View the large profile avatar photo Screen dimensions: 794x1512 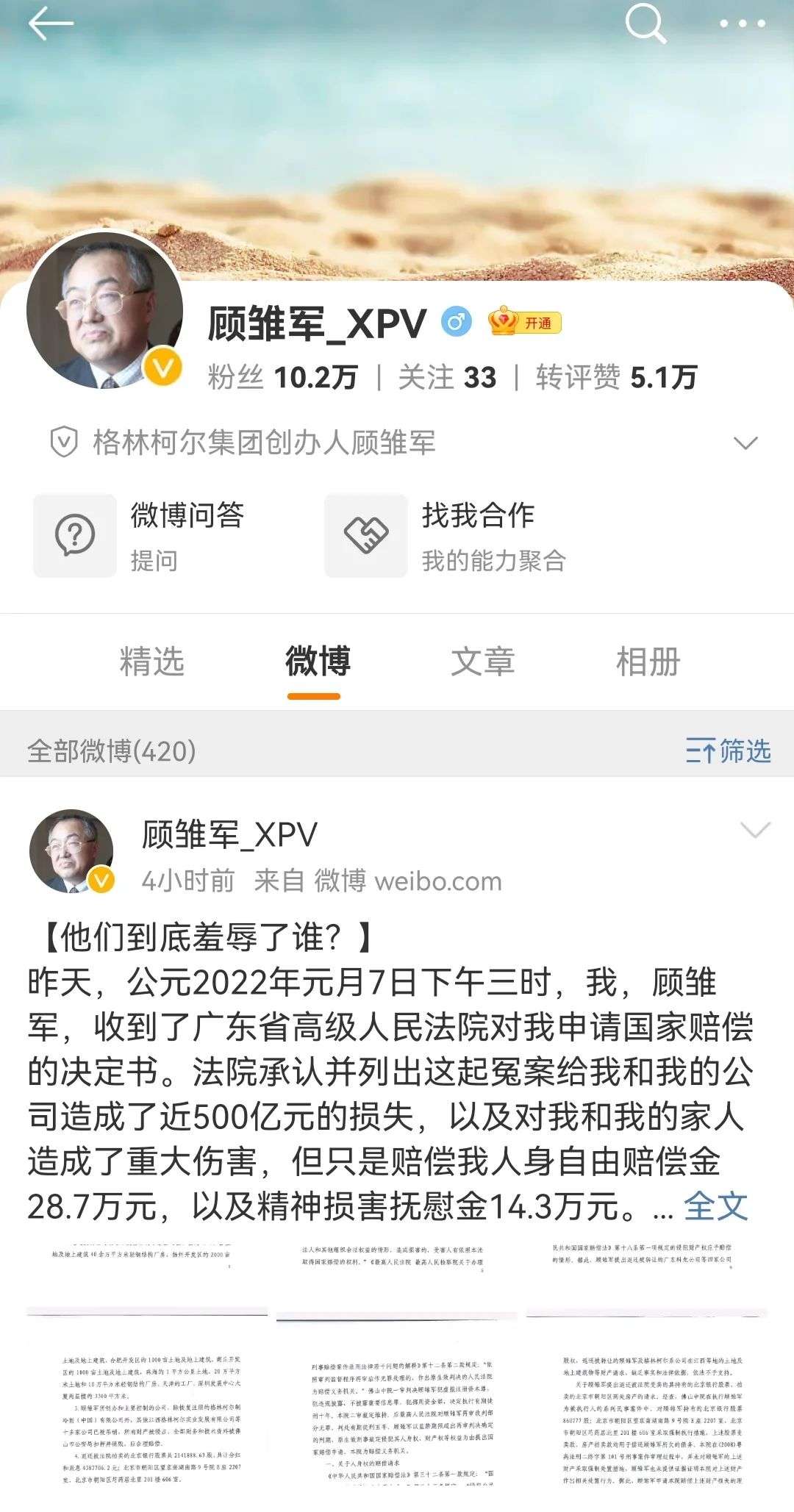pyautogui.click(x=104, y=310)
